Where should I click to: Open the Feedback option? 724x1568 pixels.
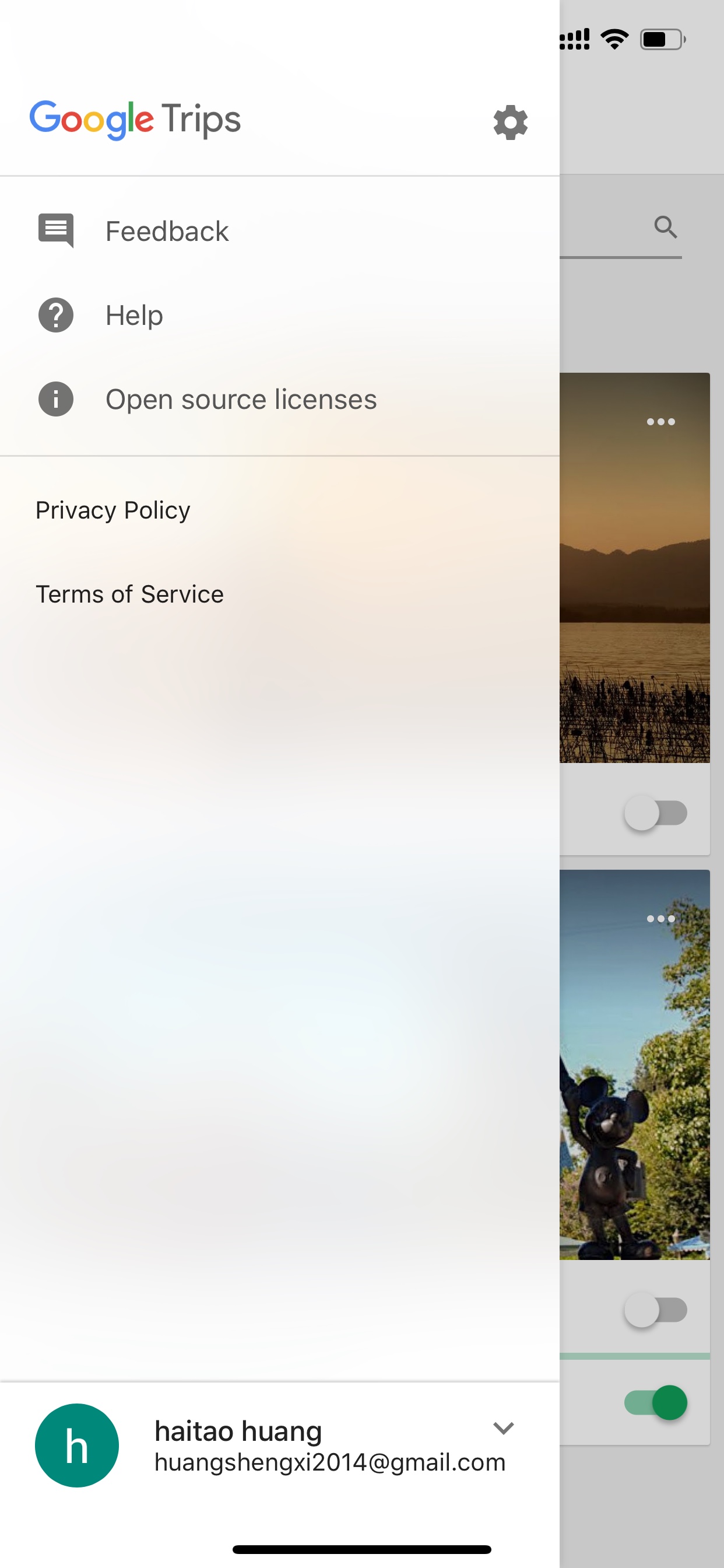pyautogui.click(x=279, y=232)
